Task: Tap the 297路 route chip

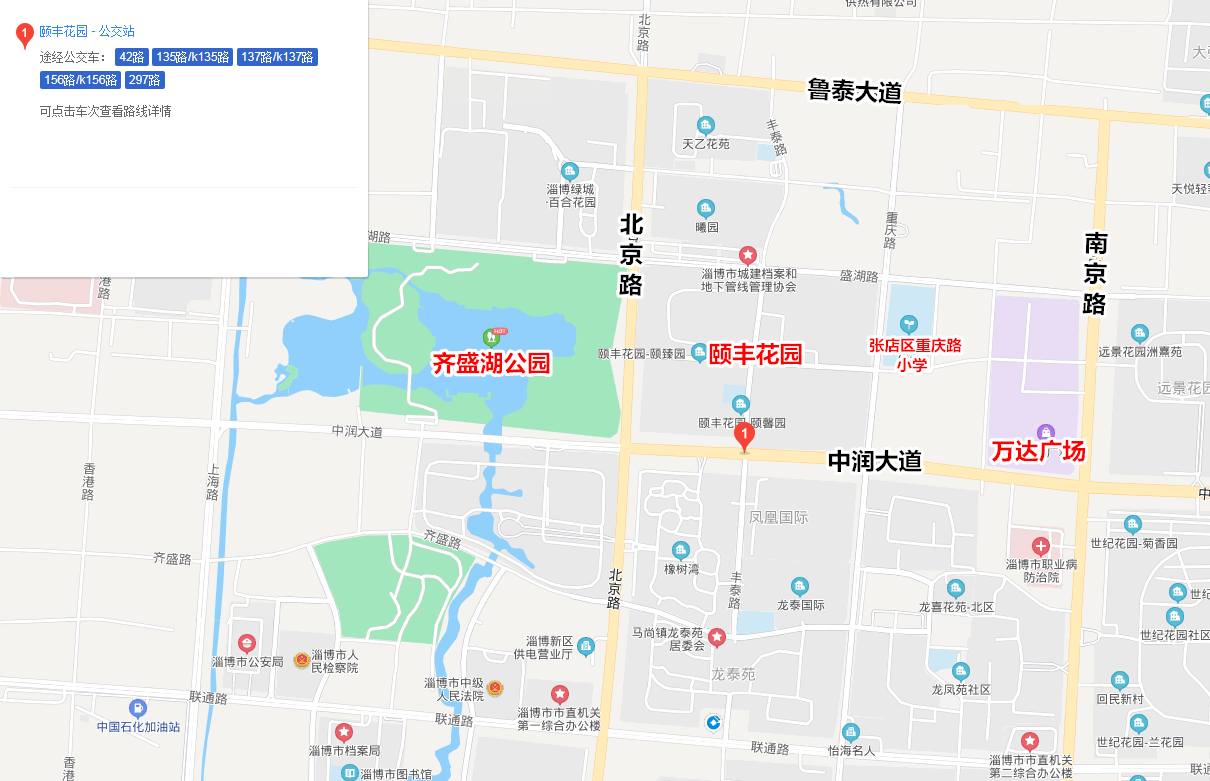Action: tap(145, 80)
